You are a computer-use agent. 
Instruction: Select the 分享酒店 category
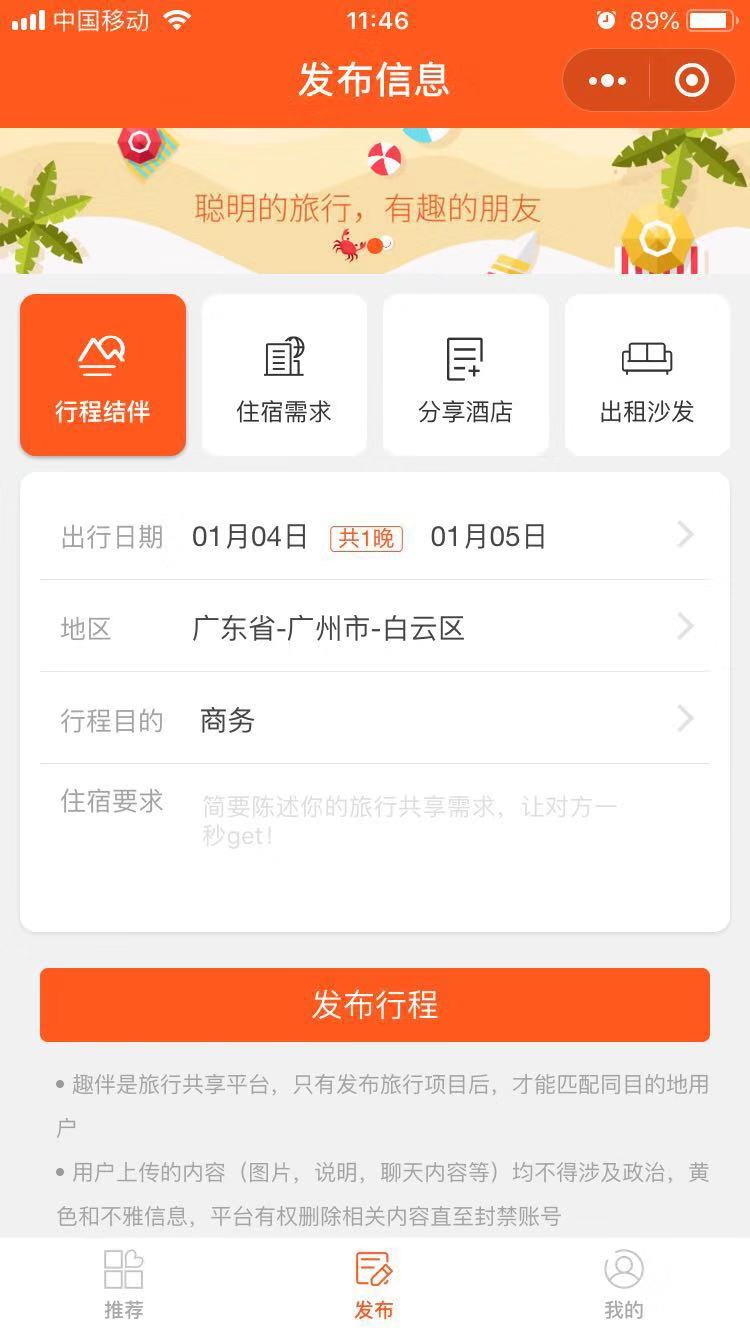tap(466, 375)
